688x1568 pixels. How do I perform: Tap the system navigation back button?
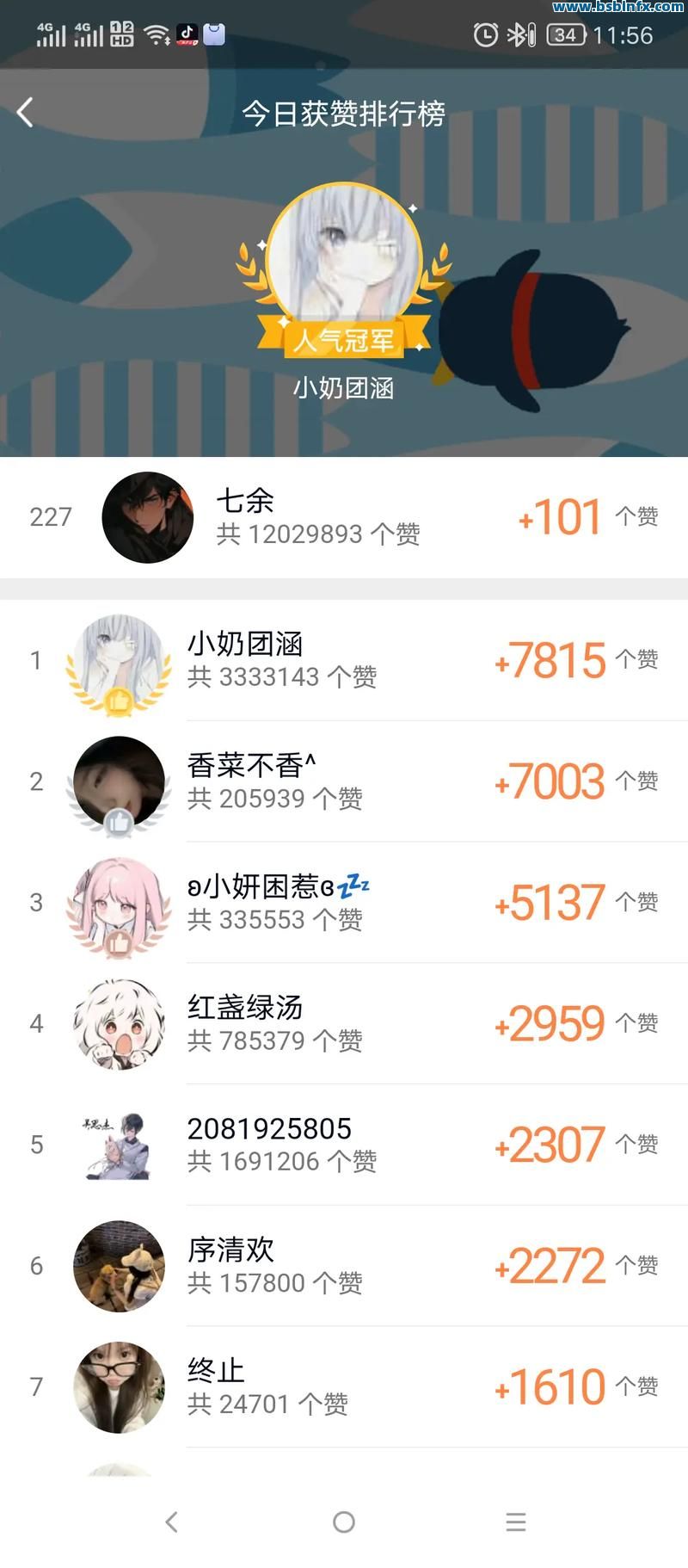172,1522
